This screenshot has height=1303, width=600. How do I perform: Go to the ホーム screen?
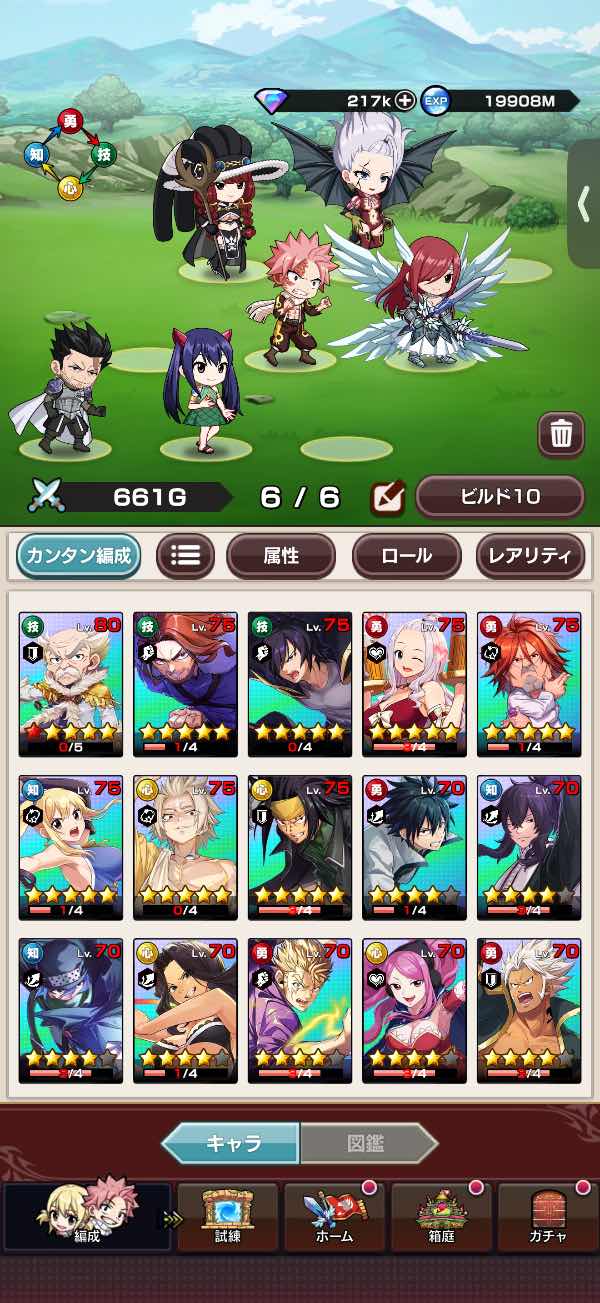[x=334, y=1217]
